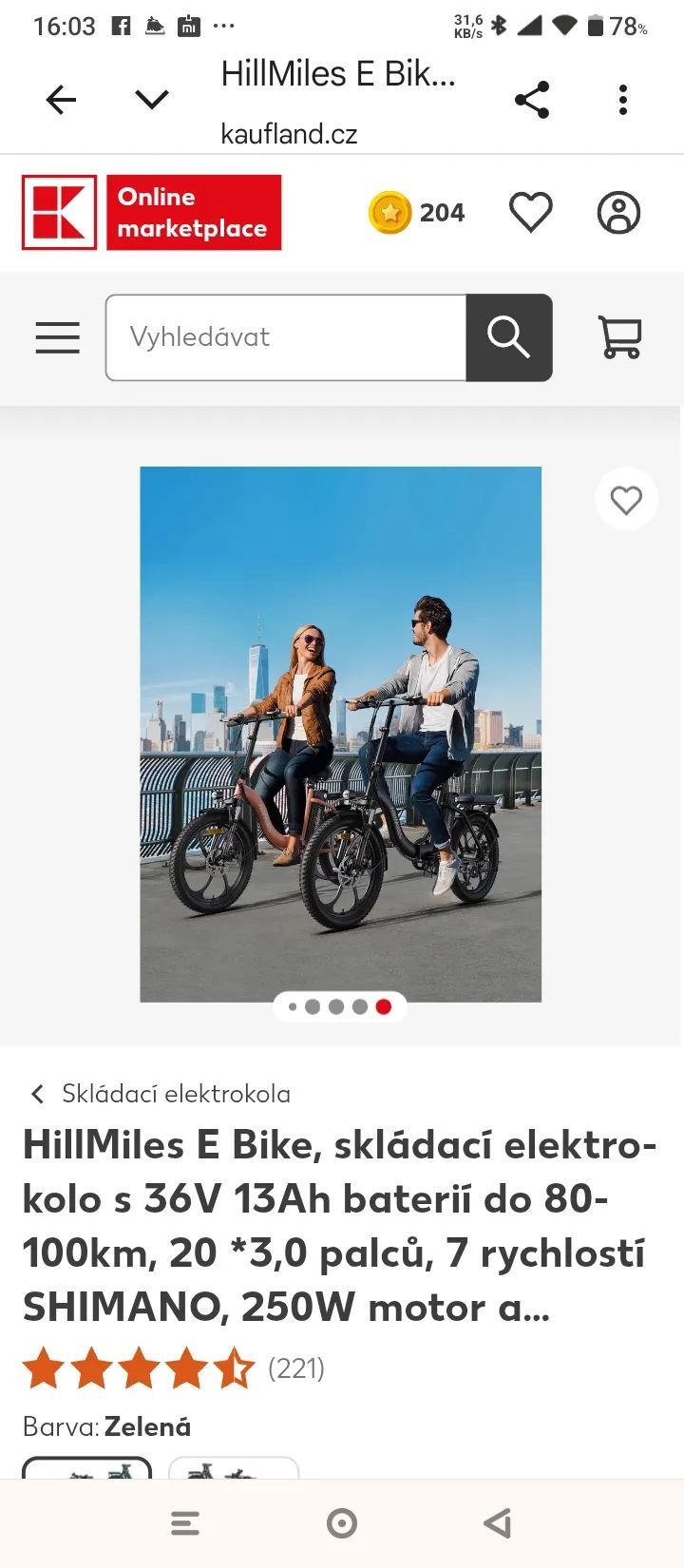Open the site hamburger menu

pyautogui.click(x=57, y=337)
